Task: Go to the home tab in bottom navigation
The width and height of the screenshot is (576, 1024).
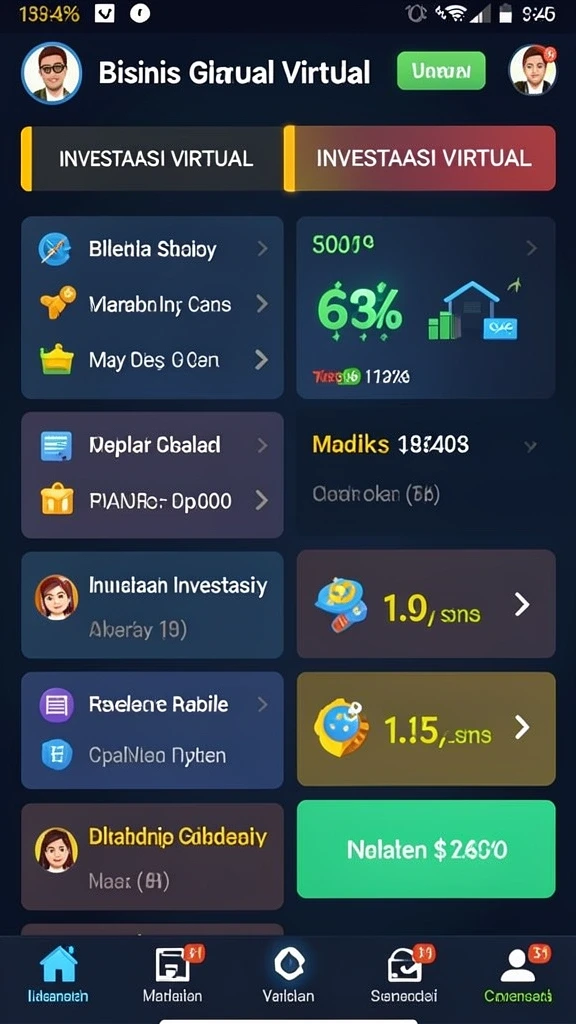Action: coord(58,973)
